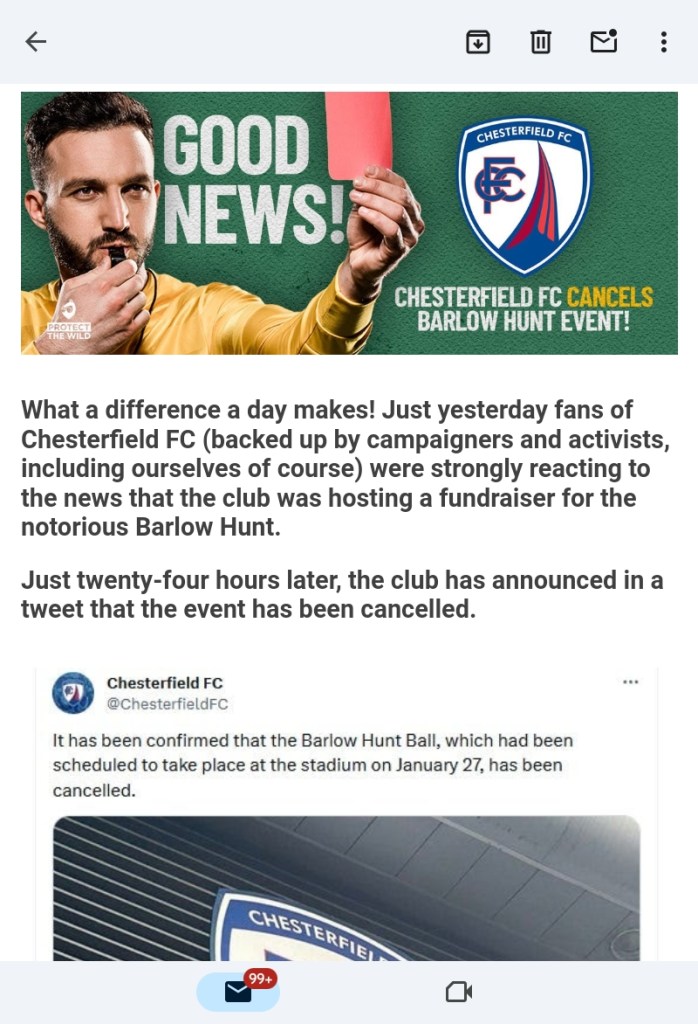
Task: Open the overflow menu
Action: 663,42
